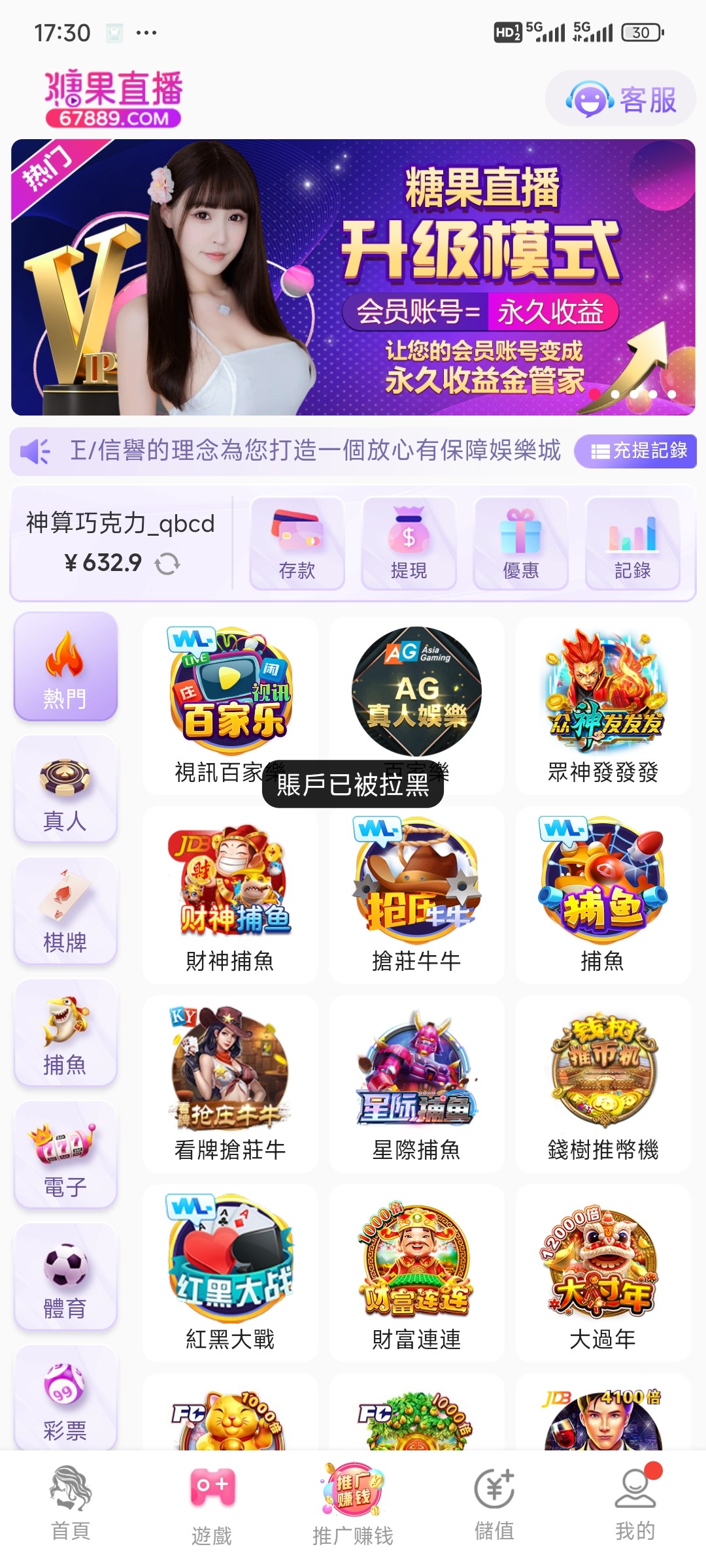This screenshot has width=706, height=1568.
Task: Switch to 體育 category
Action: (x=65, y=1277)
